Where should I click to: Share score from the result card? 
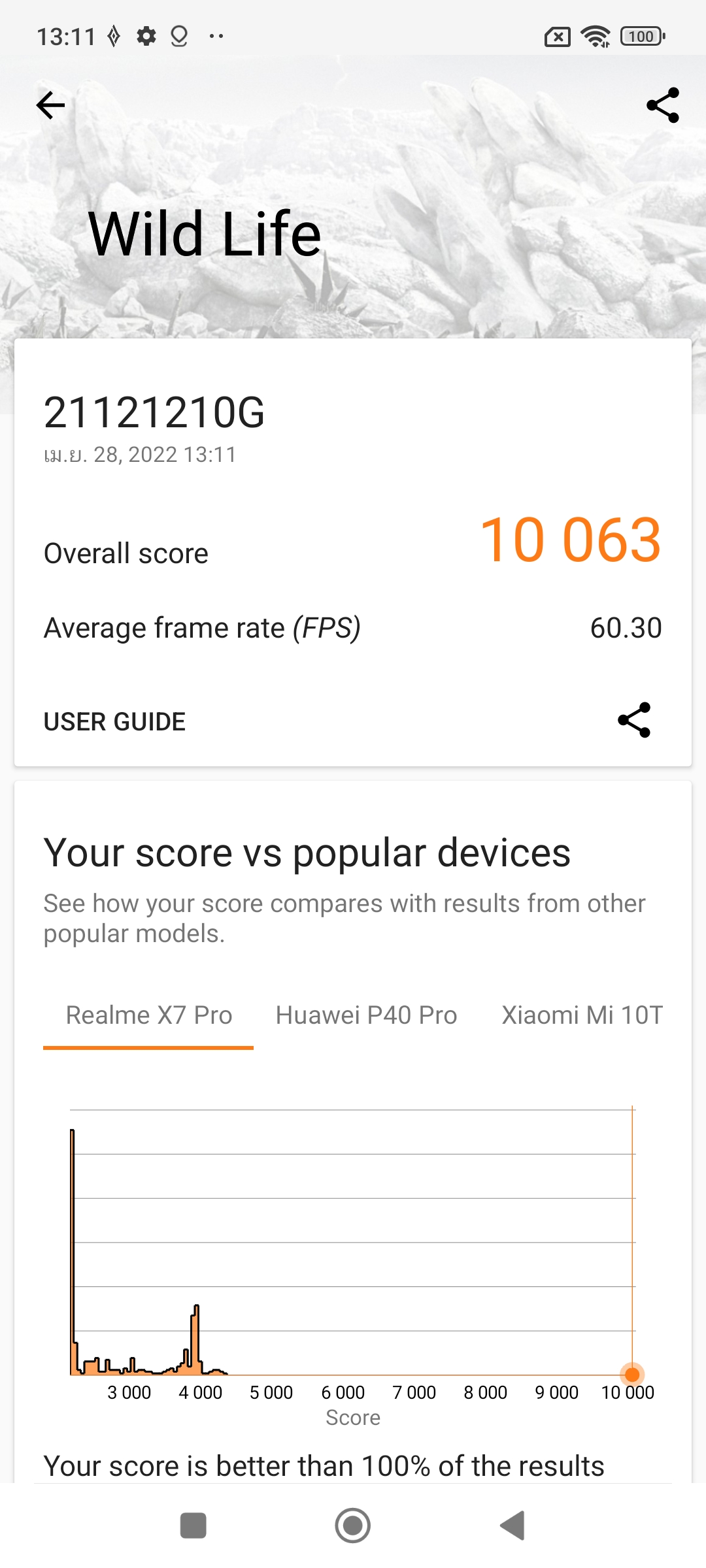[x=633, y=720]
